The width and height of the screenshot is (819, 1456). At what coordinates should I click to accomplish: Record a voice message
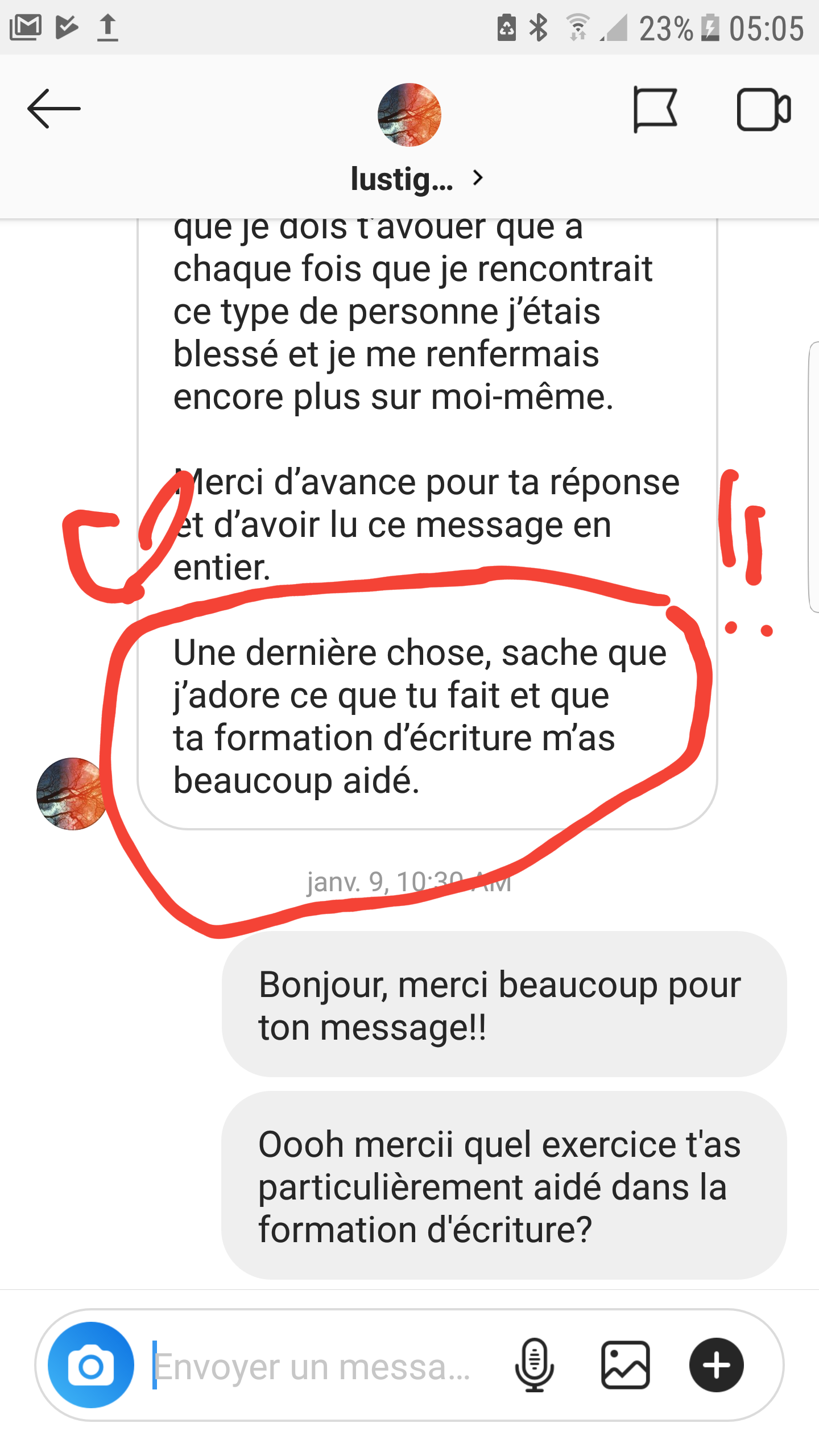(x=534, y=1365)
